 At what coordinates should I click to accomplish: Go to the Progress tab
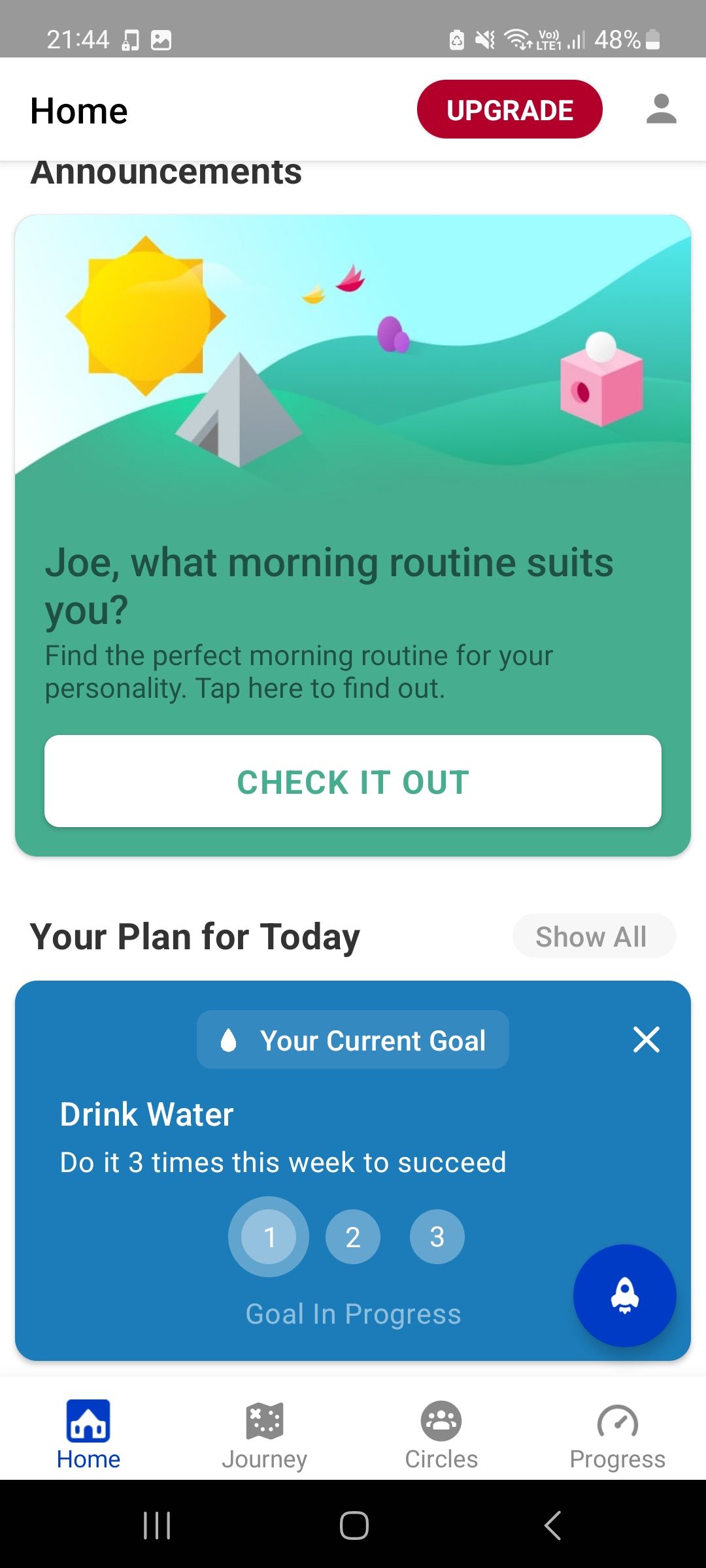click(x=617, y=1435)
